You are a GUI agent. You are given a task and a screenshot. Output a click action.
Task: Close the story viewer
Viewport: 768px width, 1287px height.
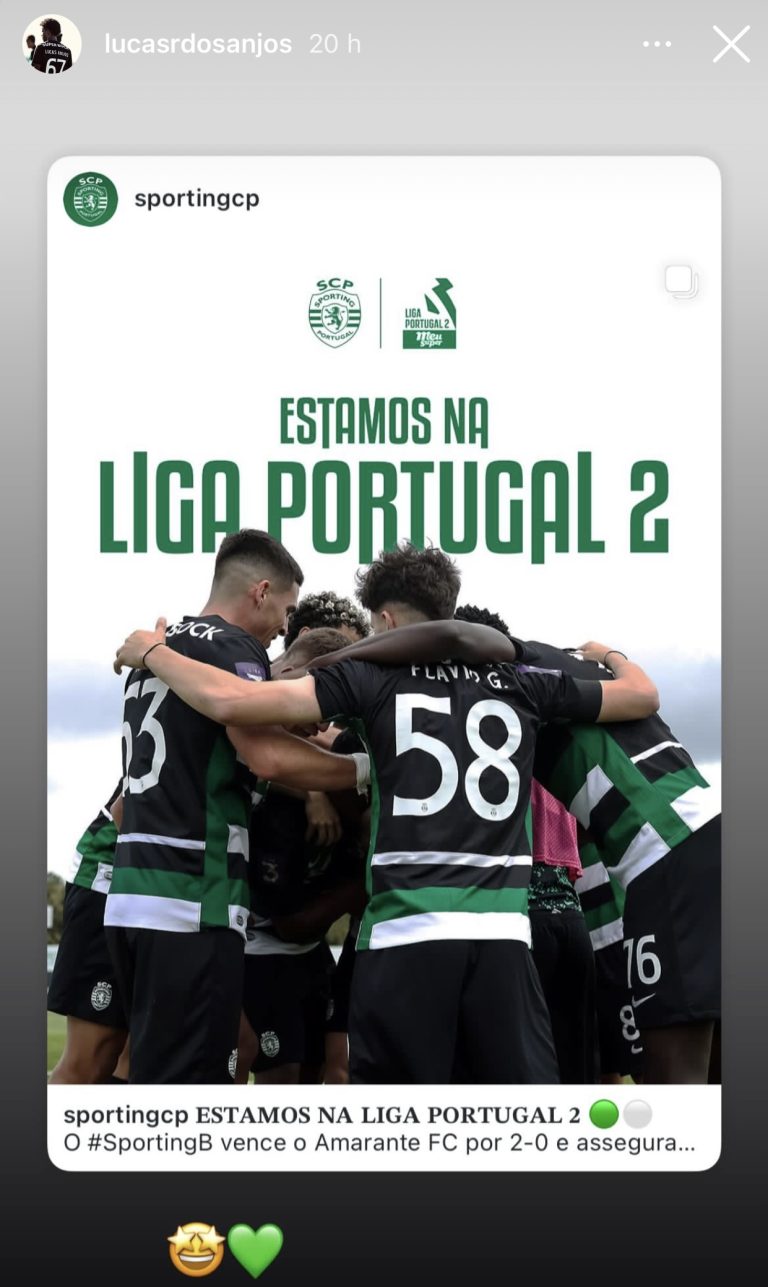pos(731,45)
